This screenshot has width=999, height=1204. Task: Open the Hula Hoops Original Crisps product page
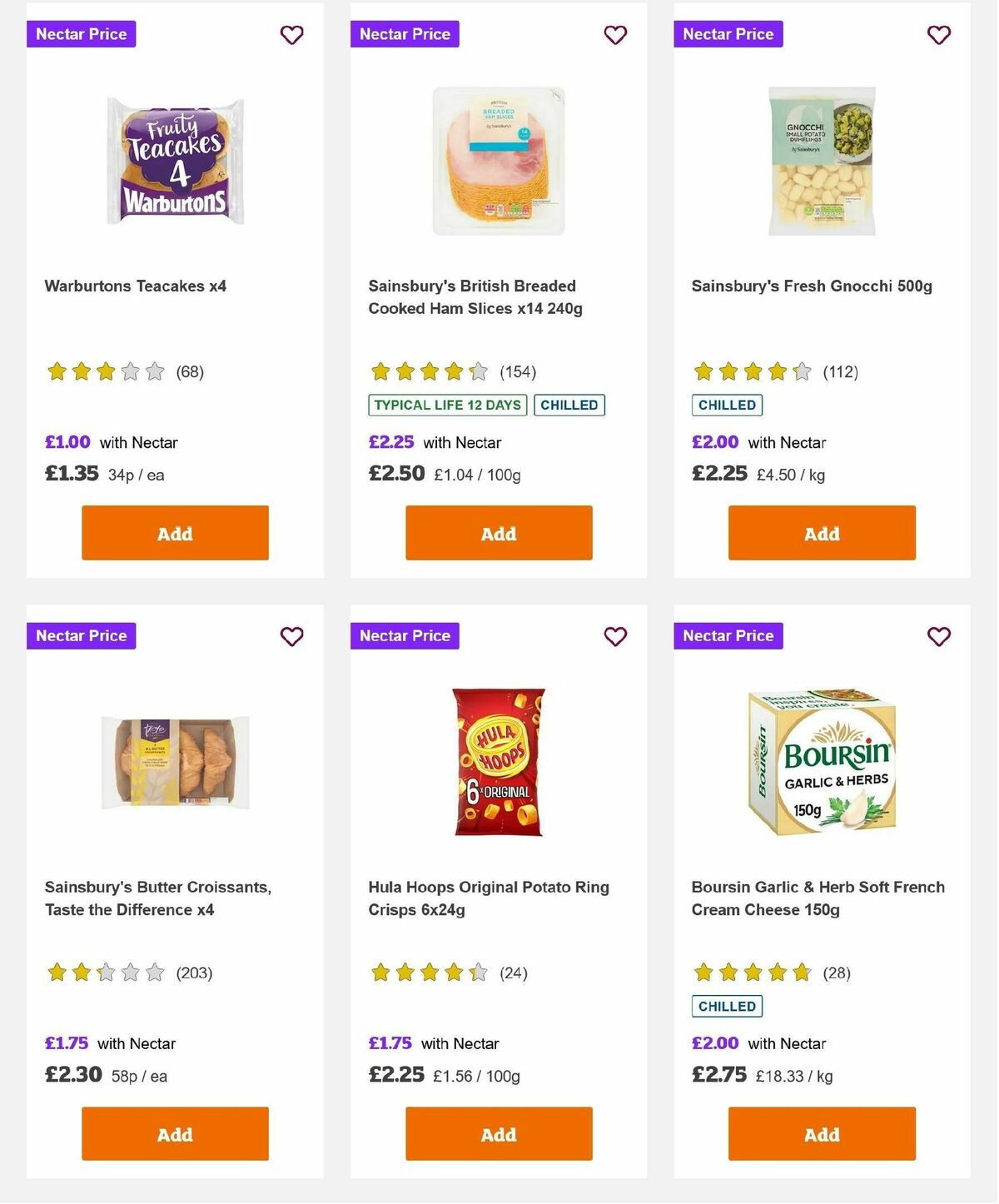pos(489,898)
